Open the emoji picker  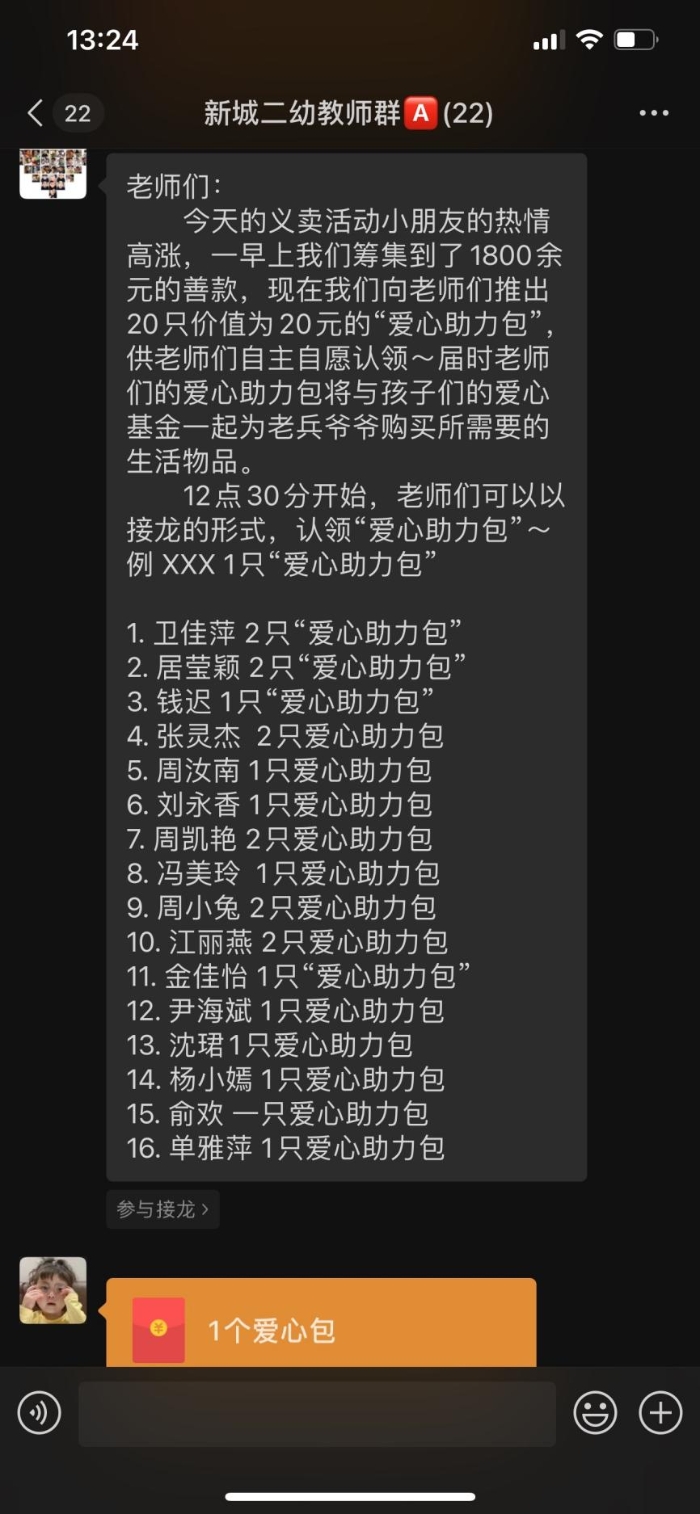click(x=595, y=1413)
